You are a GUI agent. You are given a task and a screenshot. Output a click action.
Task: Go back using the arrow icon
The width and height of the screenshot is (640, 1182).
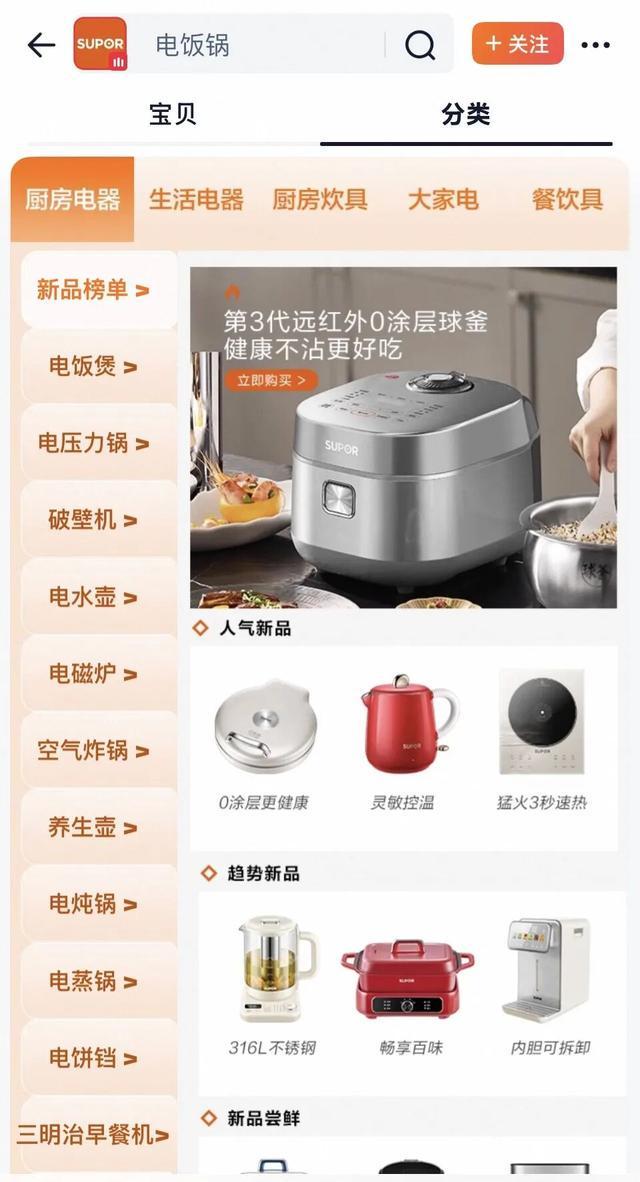tap(41, 45)
